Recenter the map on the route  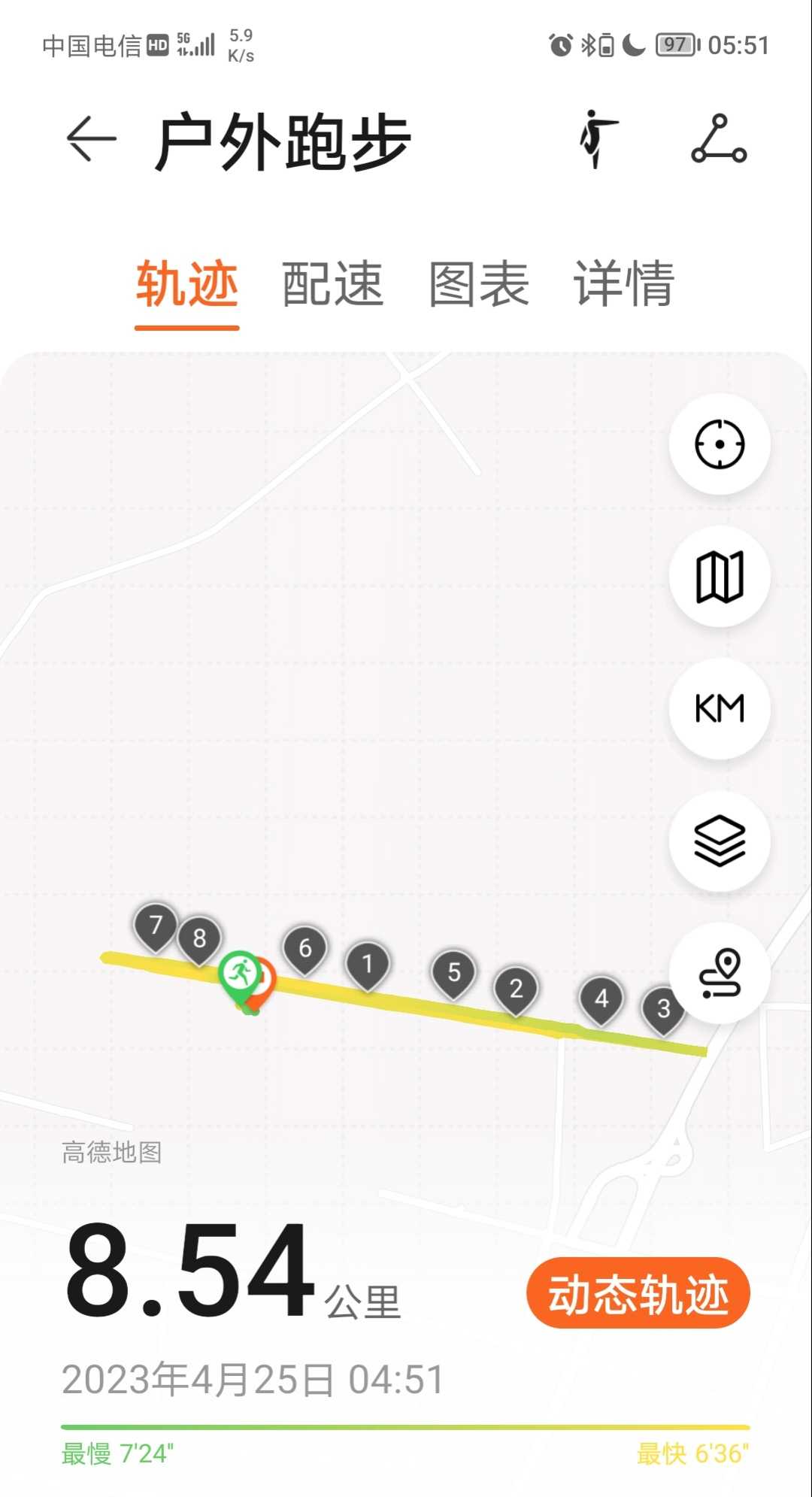click(720, 444)
